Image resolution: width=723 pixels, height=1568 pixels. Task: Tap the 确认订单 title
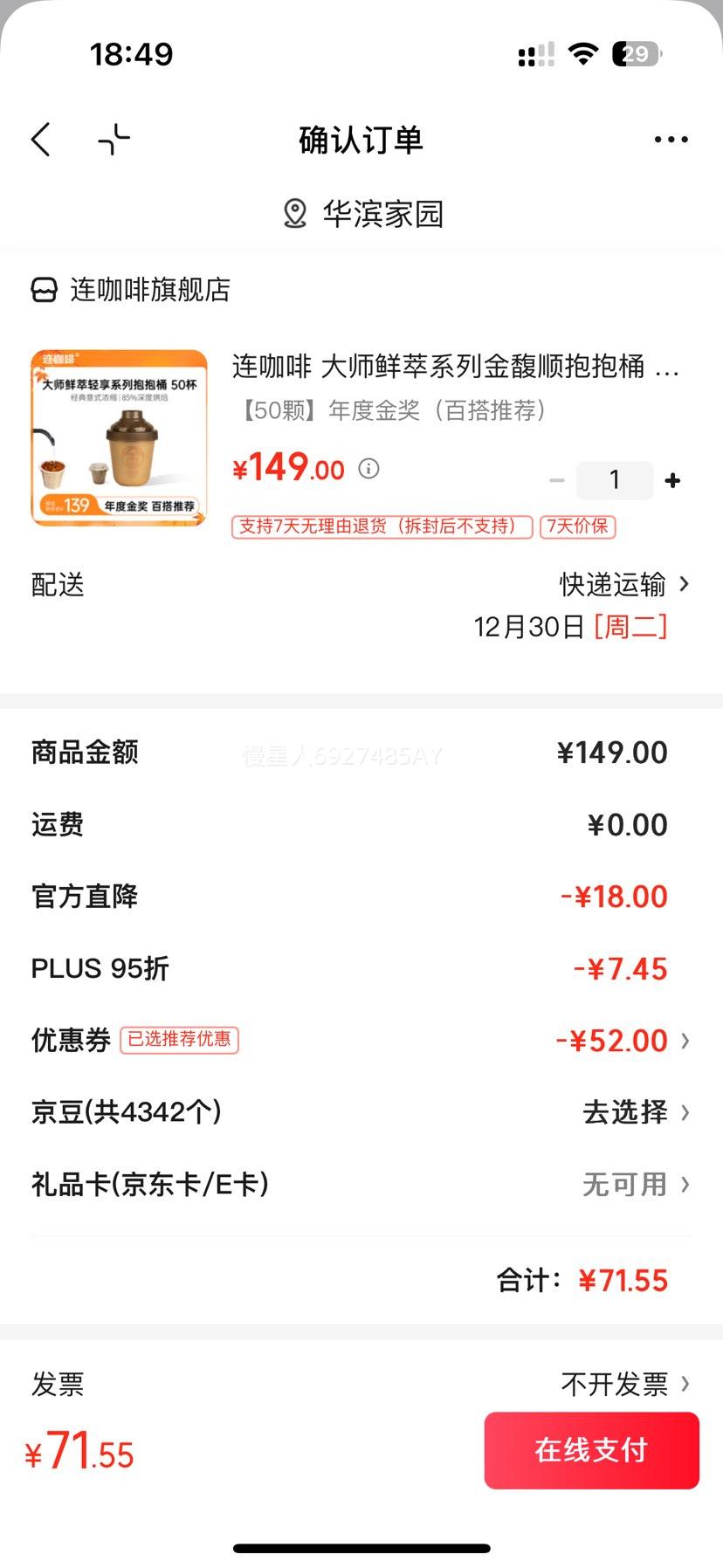click(358, 139)
